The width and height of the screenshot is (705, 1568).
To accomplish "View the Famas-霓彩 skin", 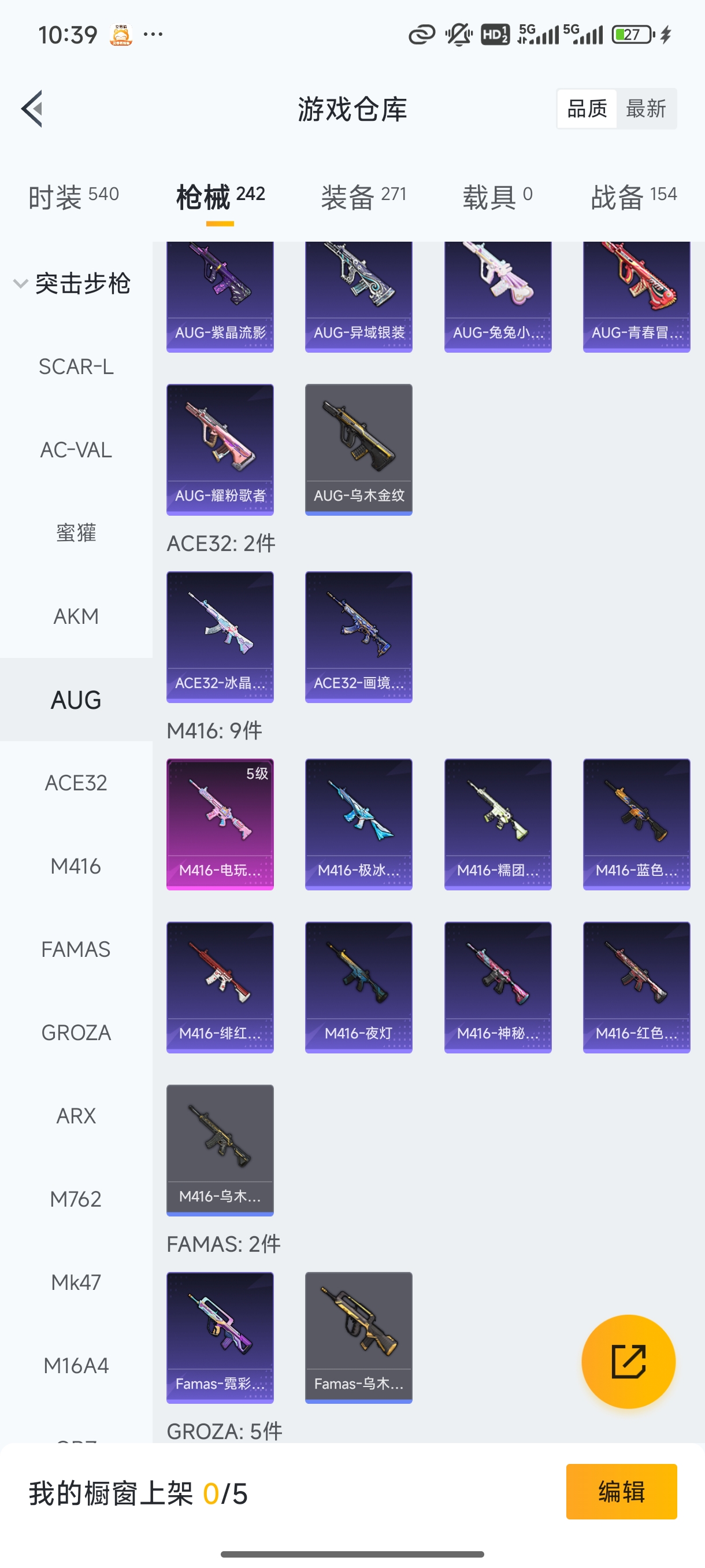I will (220, 1337).
